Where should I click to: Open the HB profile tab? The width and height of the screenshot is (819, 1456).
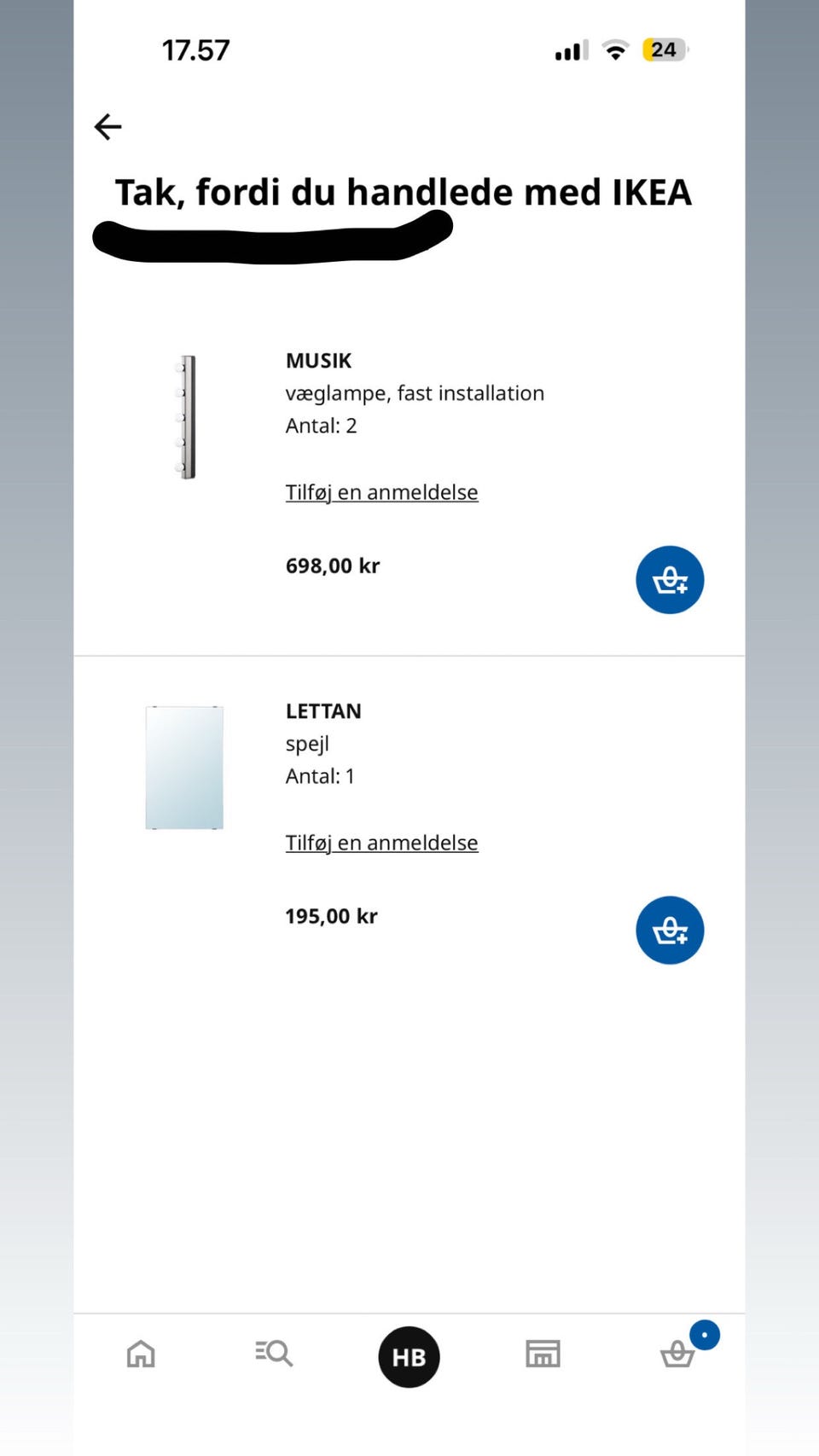point(409,1357)
